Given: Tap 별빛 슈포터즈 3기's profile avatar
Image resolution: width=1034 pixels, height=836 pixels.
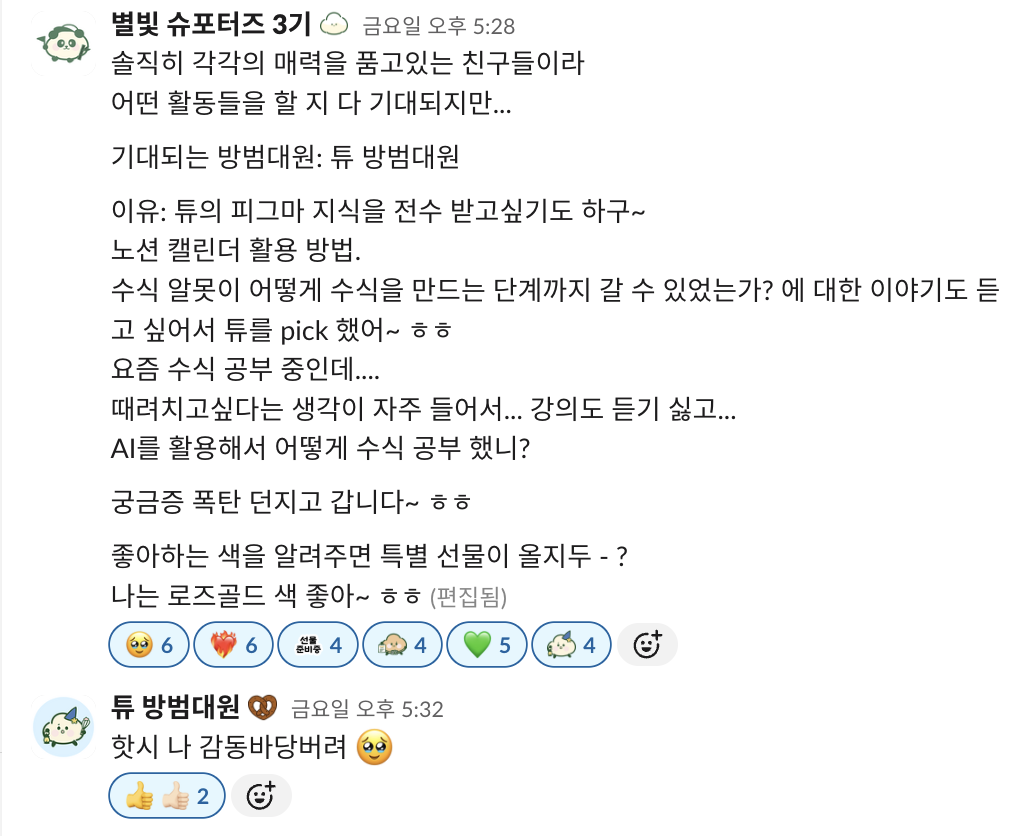Looking at the screenshot, I should coord(64,39).
